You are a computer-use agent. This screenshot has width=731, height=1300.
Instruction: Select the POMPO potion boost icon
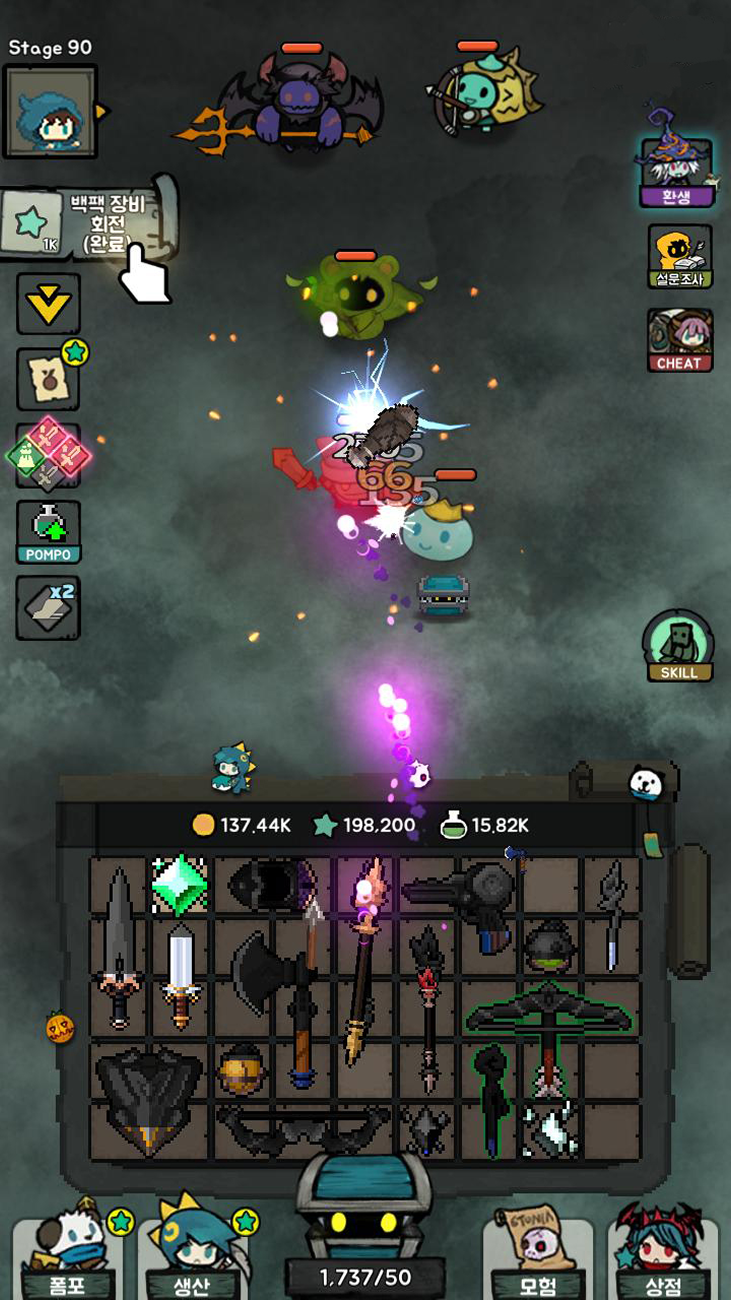pos(47,528)
